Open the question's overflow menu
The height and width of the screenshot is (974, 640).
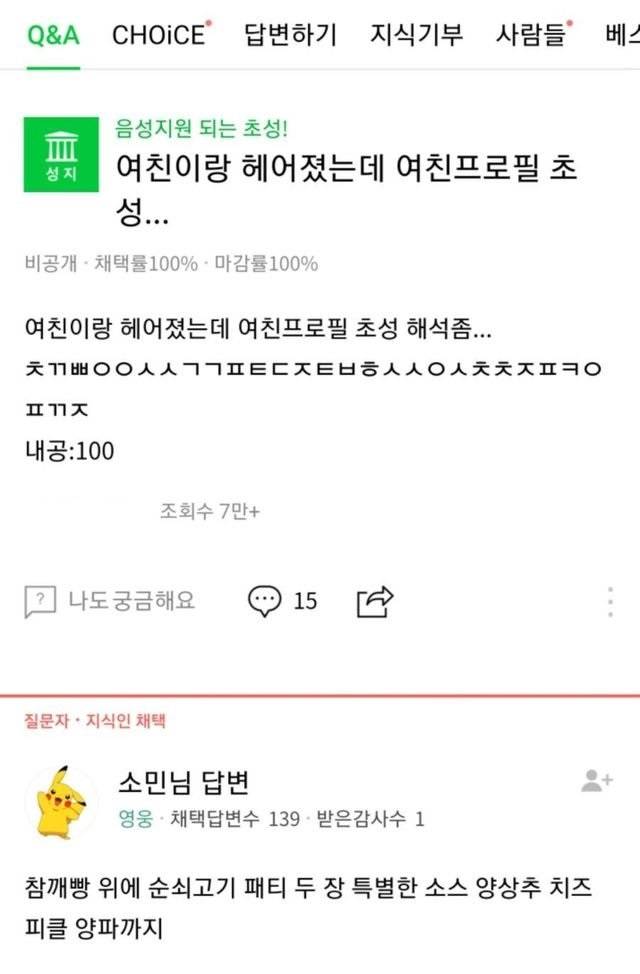click(x=610, y=602)
